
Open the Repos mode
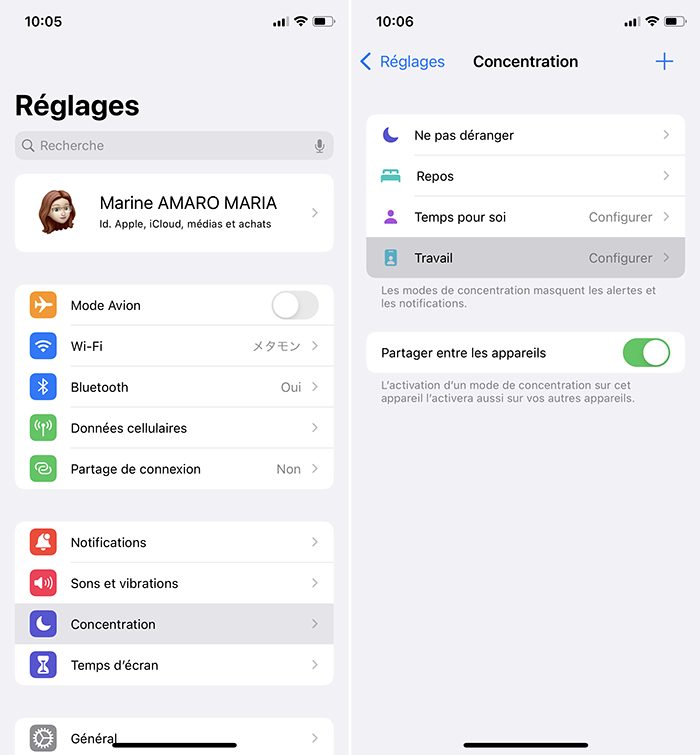pos(525,176)
